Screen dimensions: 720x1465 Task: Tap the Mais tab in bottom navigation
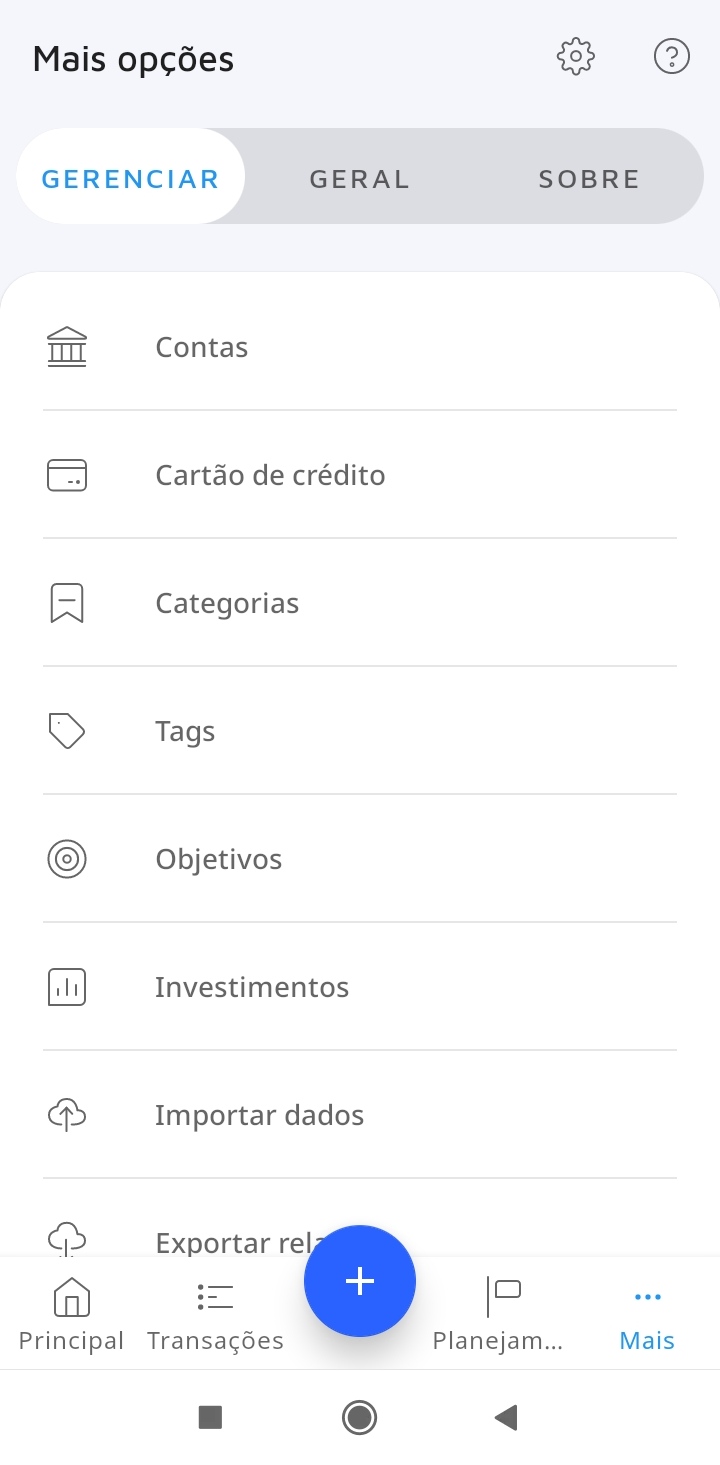(647, 1314)
